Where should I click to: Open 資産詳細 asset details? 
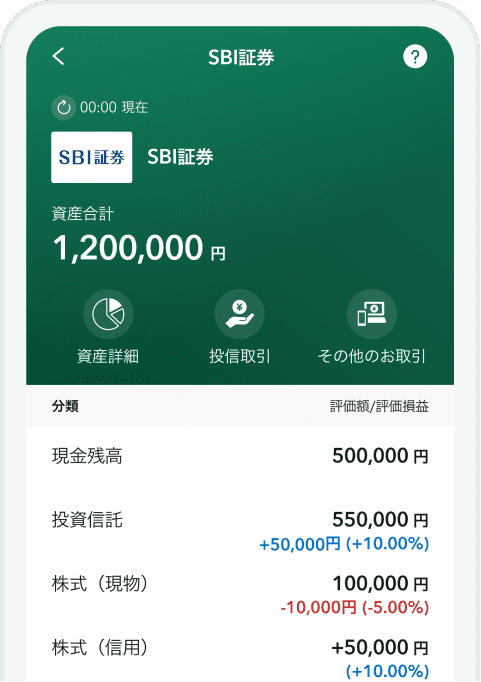pyautogui.click(x=108, y=328)
